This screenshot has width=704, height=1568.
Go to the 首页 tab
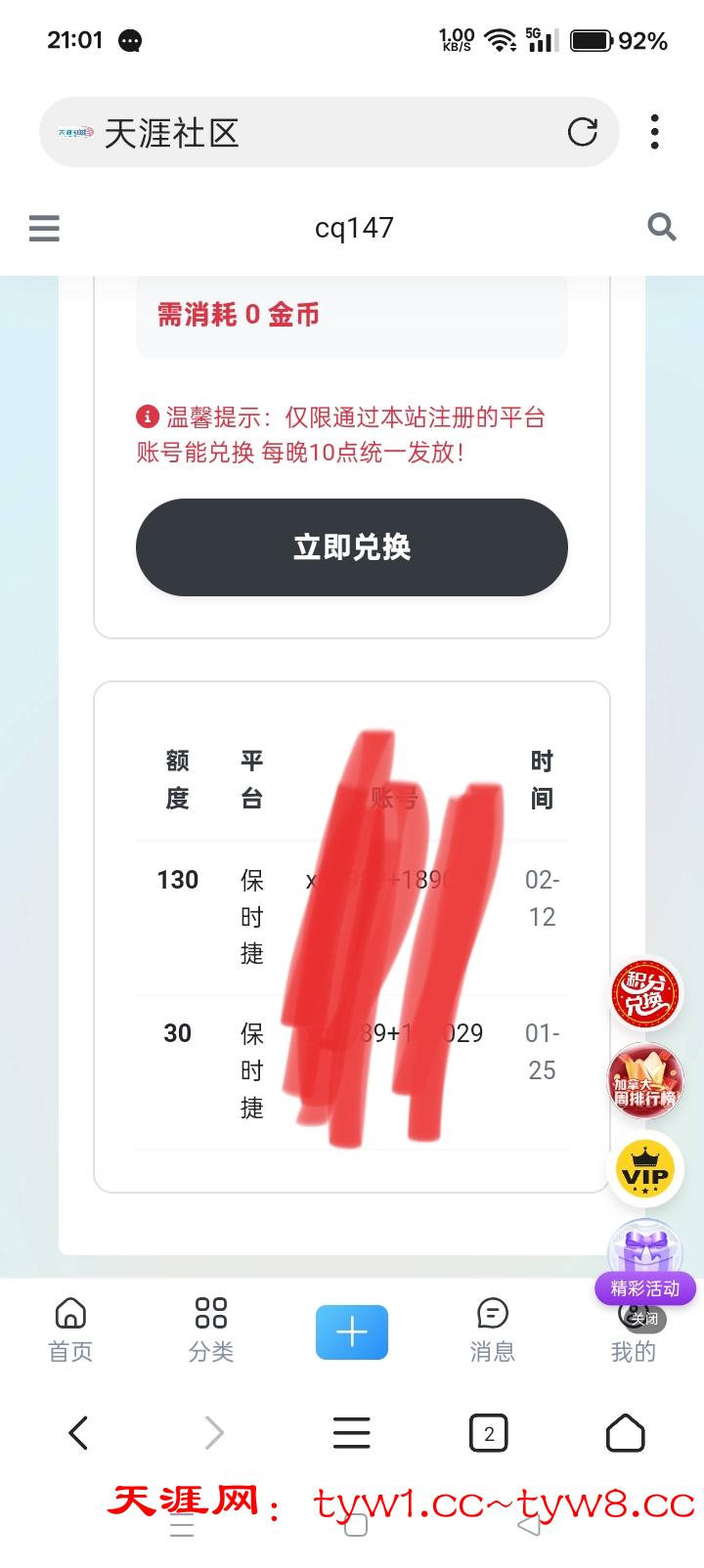point(70,1329)
